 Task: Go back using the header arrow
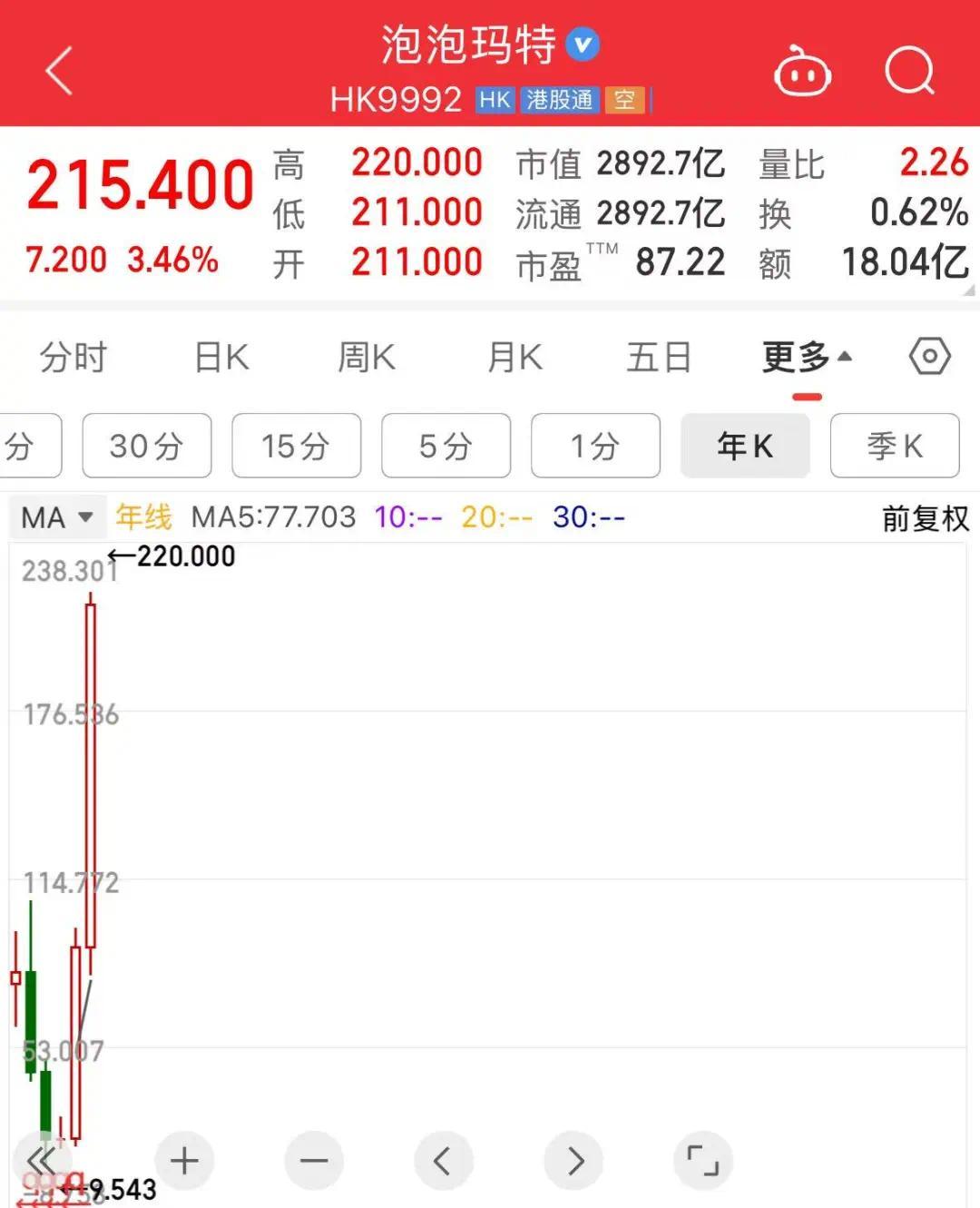click(x=59, y=71)
